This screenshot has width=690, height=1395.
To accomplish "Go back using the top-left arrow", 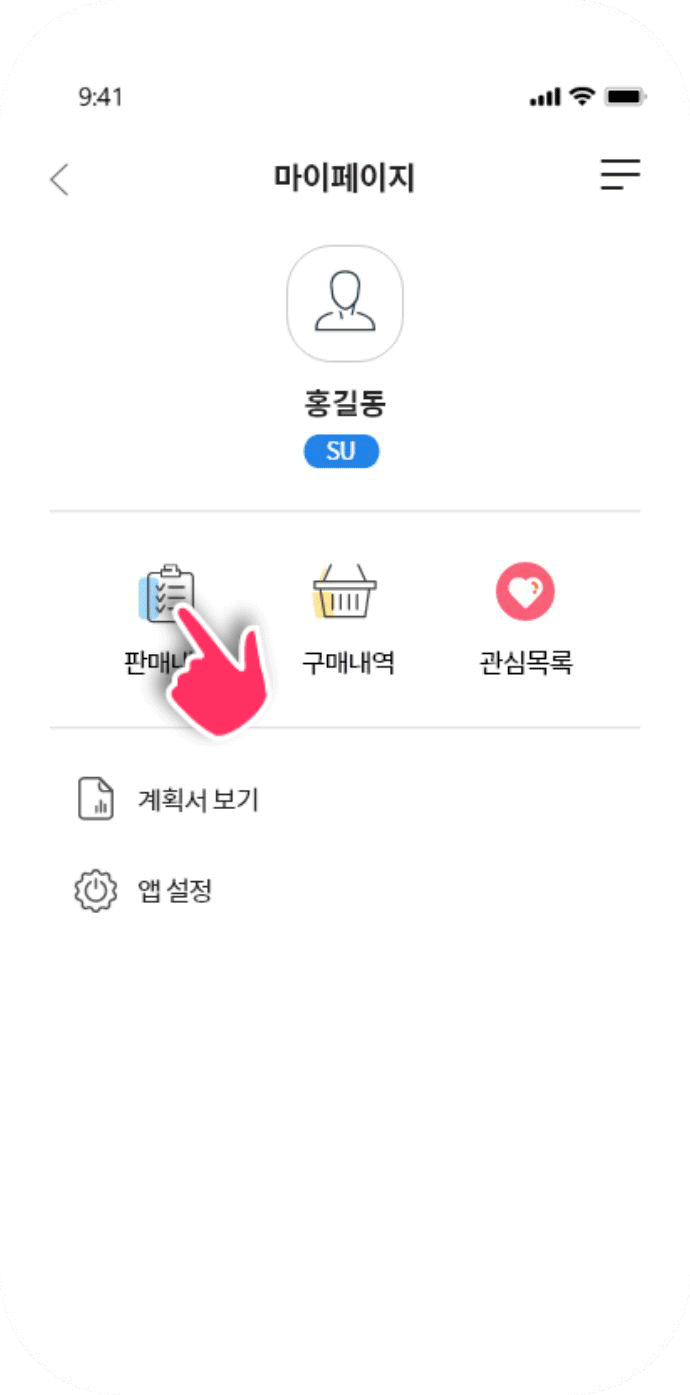I will (x=60, y=179).
